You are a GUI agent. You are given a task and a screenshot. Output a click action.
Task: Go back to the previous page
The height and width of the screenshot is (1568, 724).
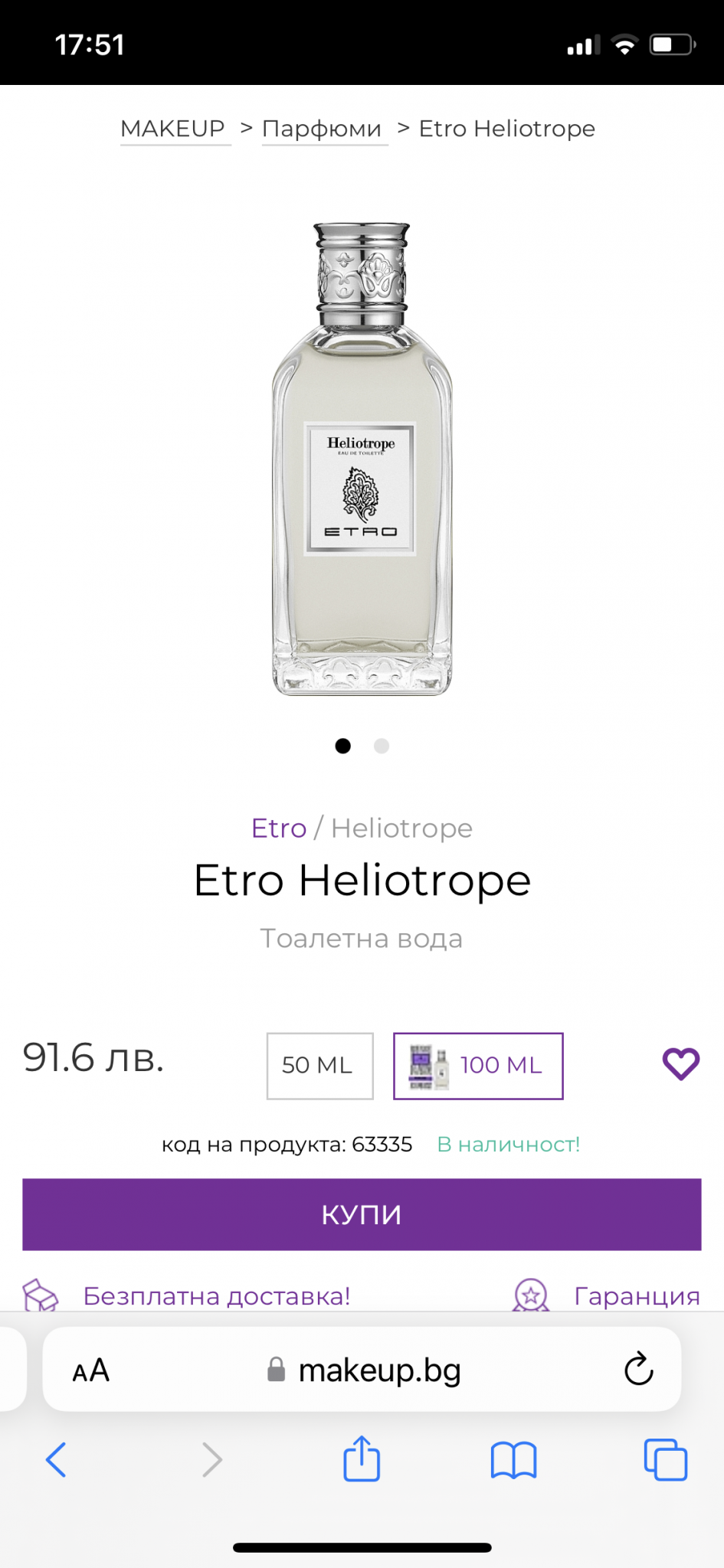pos(57,1459)
